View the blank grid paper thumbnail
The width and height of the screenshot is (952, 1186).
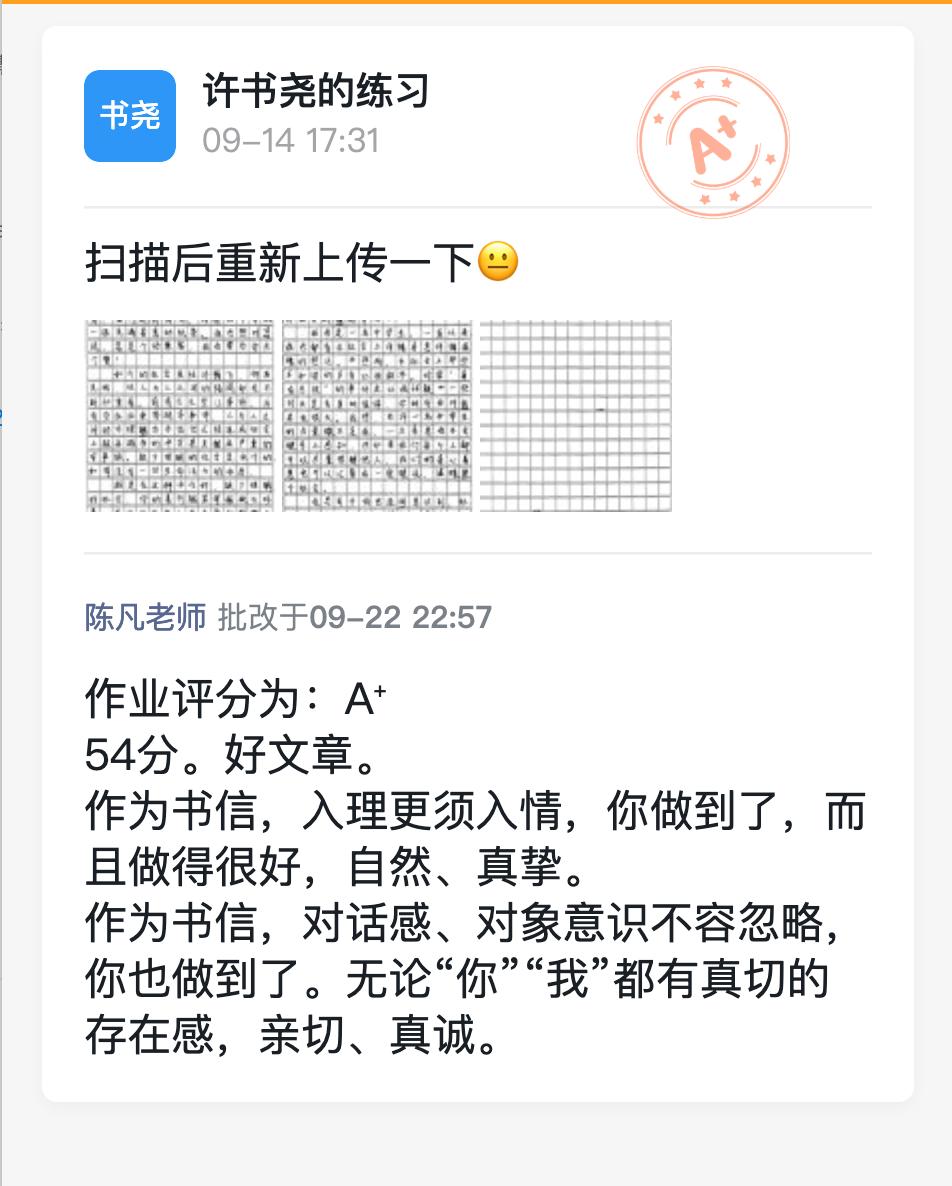click(577, 416)
